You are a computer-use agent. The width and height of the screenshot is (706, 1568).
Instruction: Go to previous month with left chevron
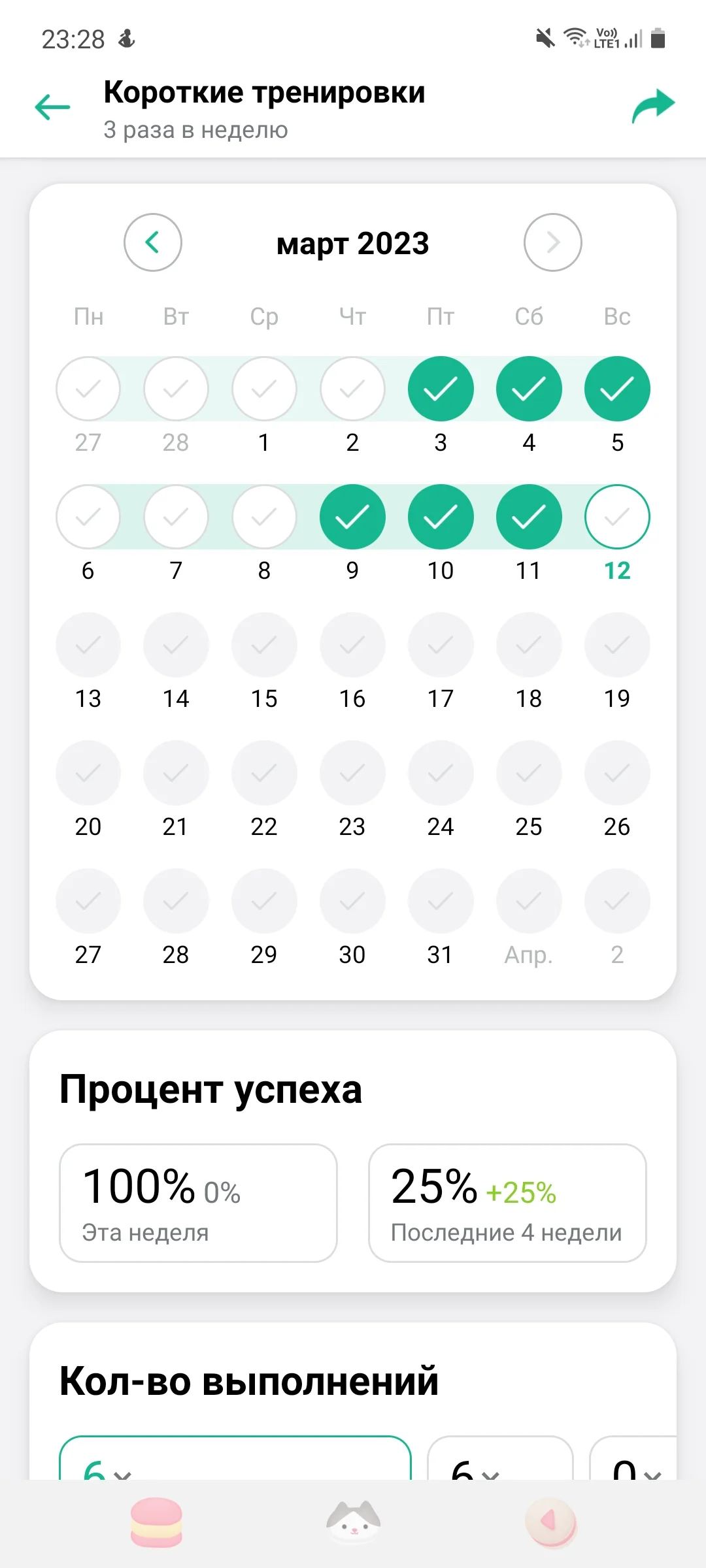pos(152,242)
